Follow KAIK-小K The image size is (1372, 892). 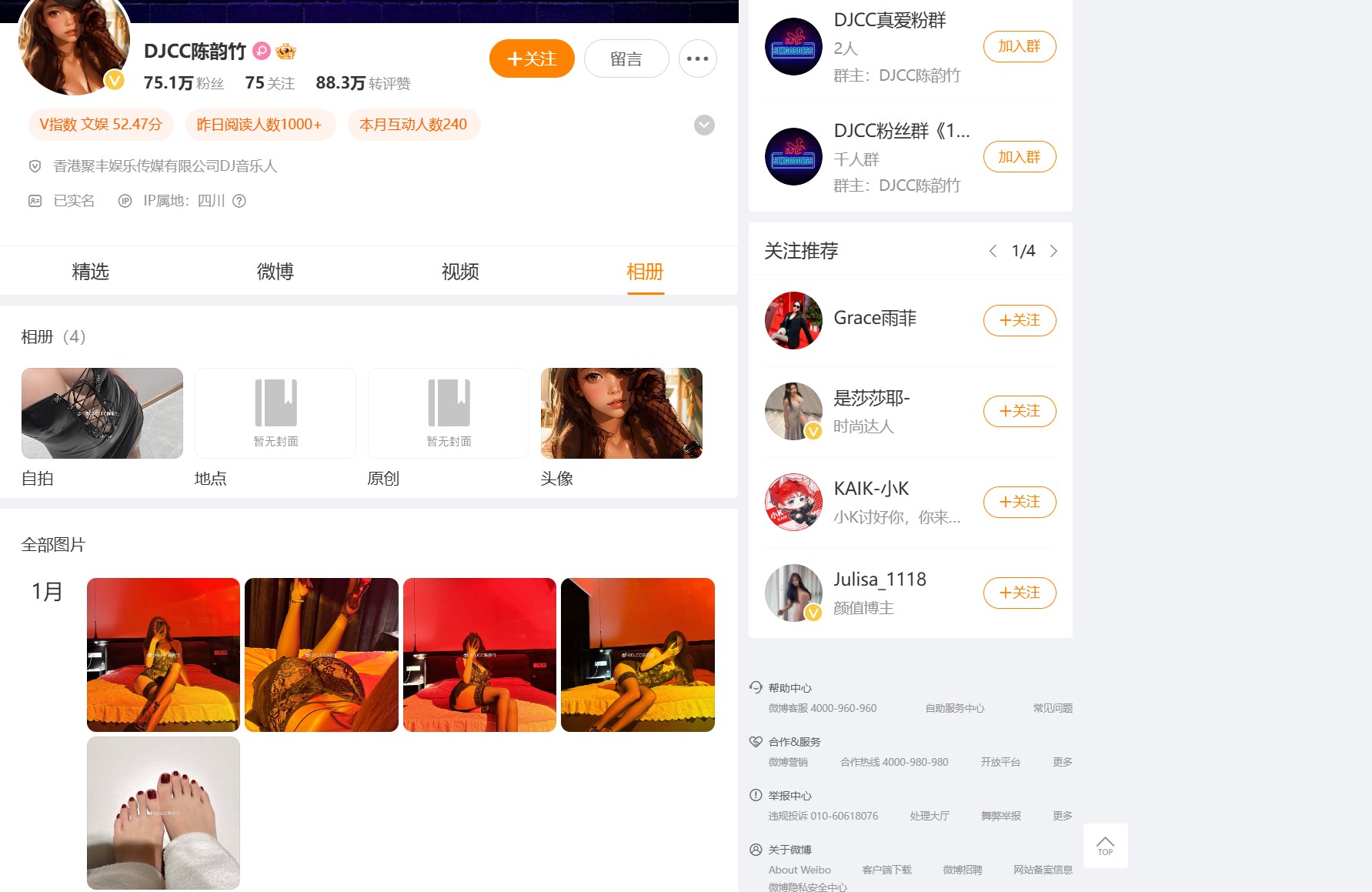coord(1019,502)
